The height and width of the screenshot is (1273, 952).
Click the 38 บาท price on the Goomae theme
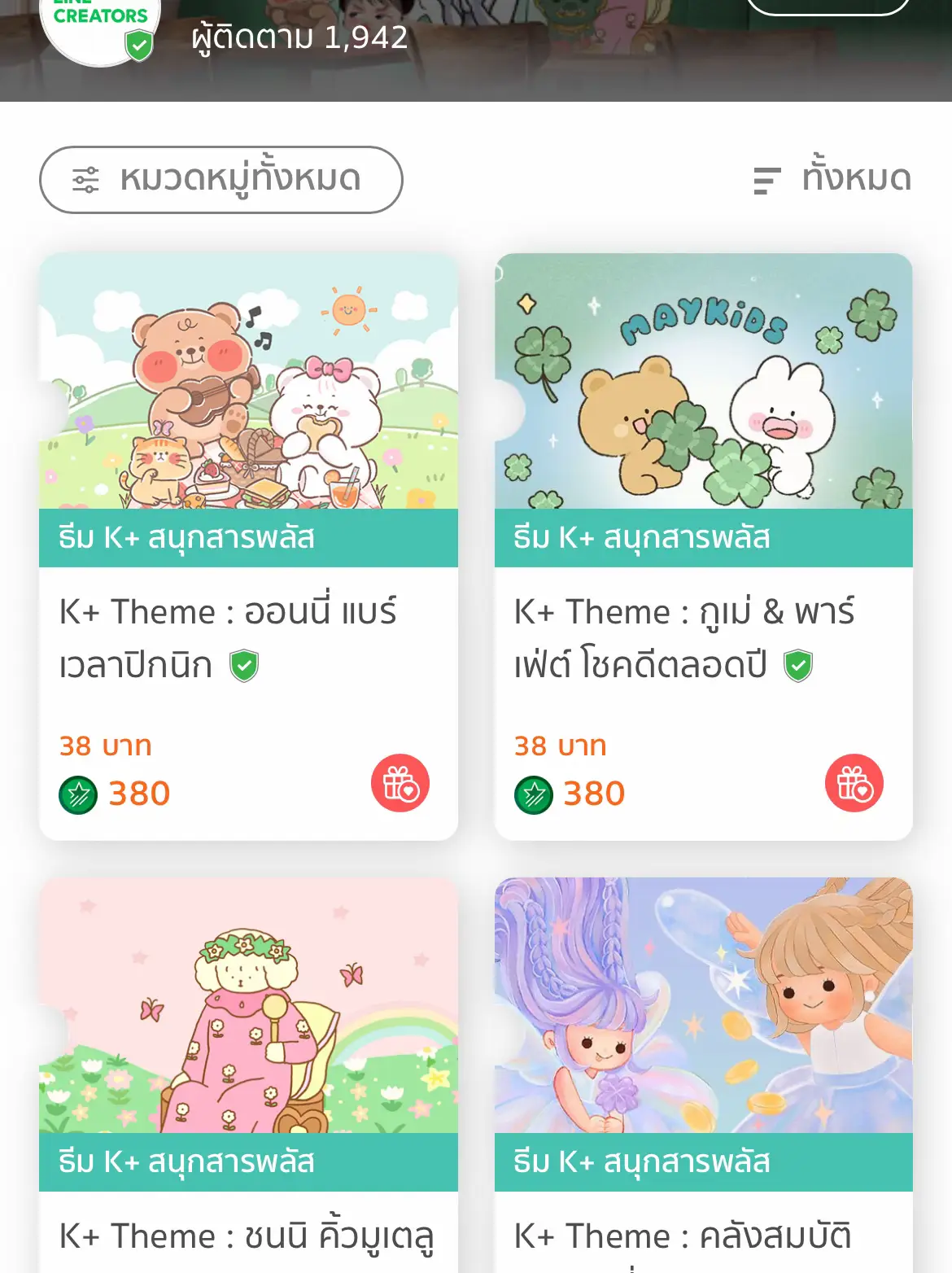click(561, 745)
